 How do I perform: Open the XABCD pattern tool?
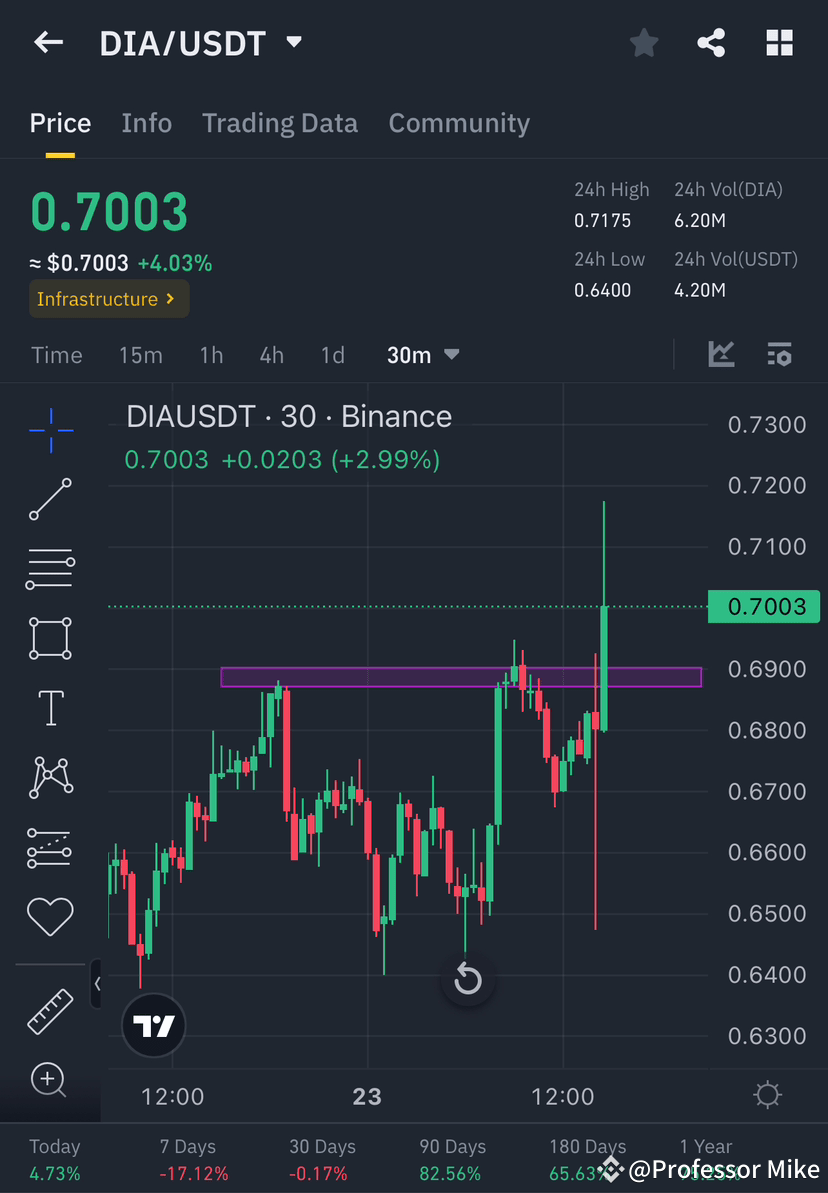coord(50,776)
